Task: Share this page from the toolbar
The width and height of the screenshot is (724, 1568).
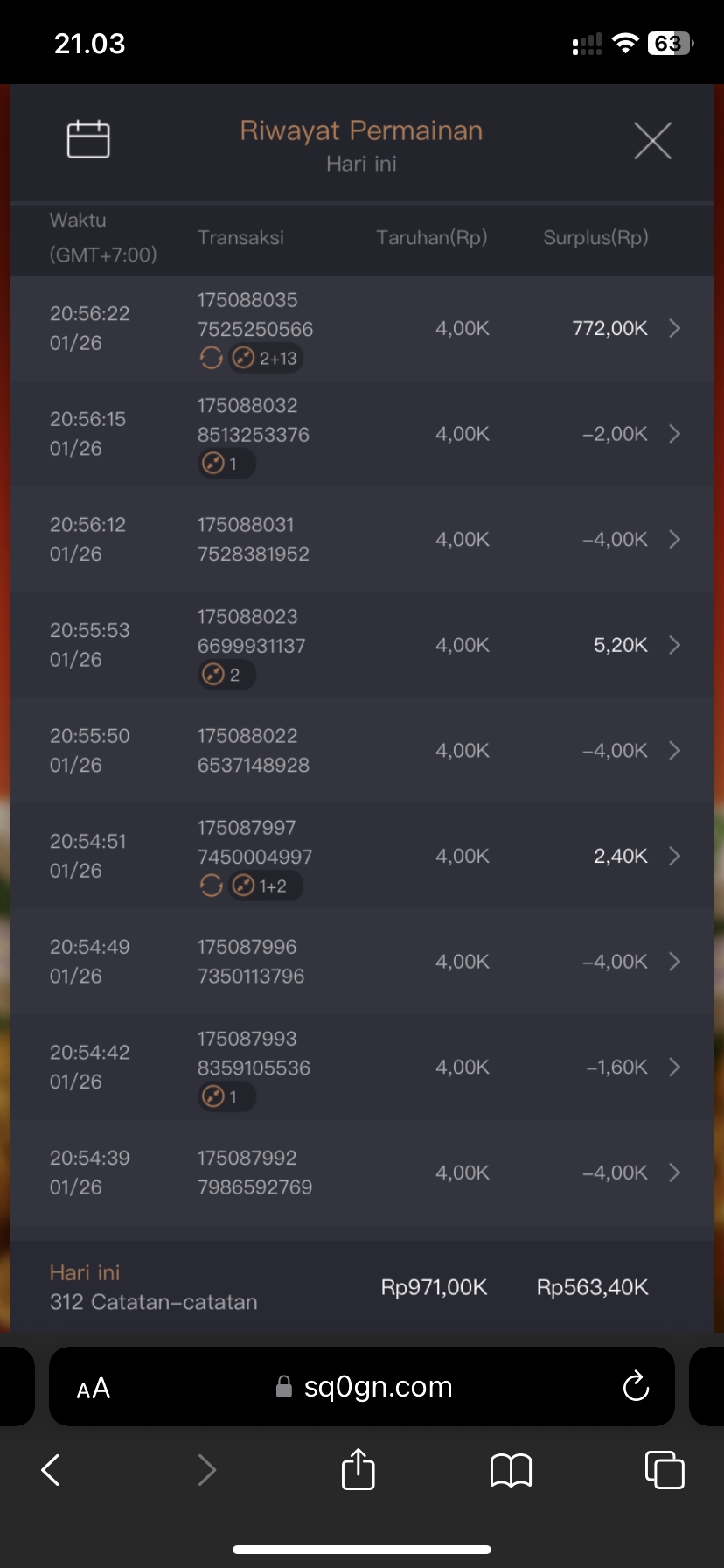Action: [x=358, y=1469]
